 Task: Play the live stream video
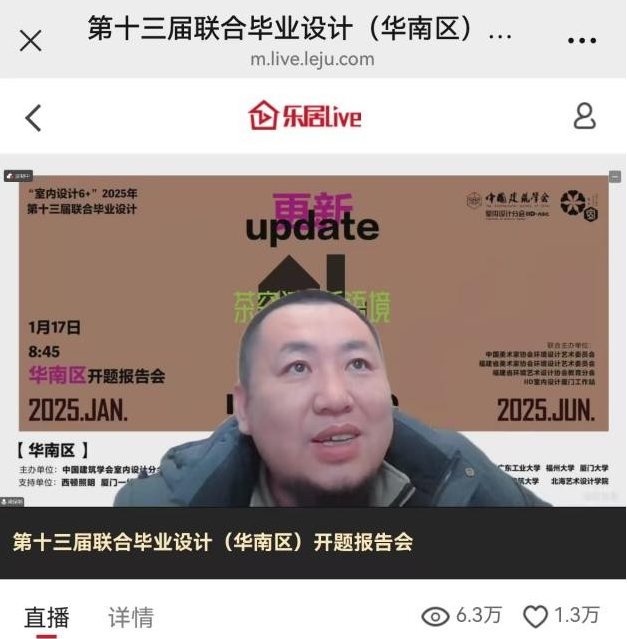pyautogui.click(x=313, y=340)
